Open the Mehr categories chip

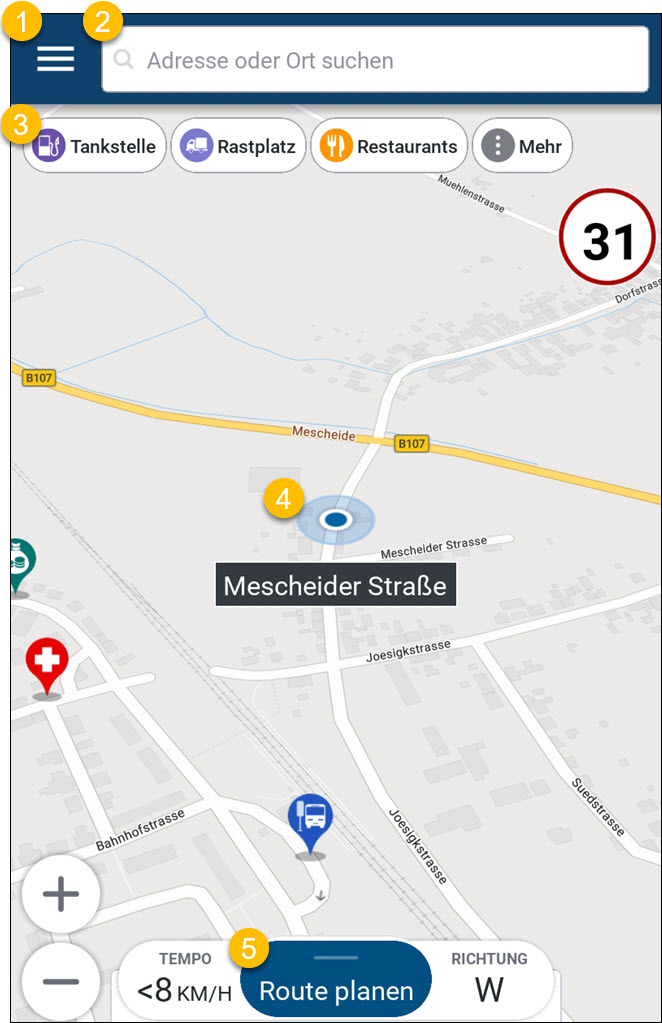point(522,146)
